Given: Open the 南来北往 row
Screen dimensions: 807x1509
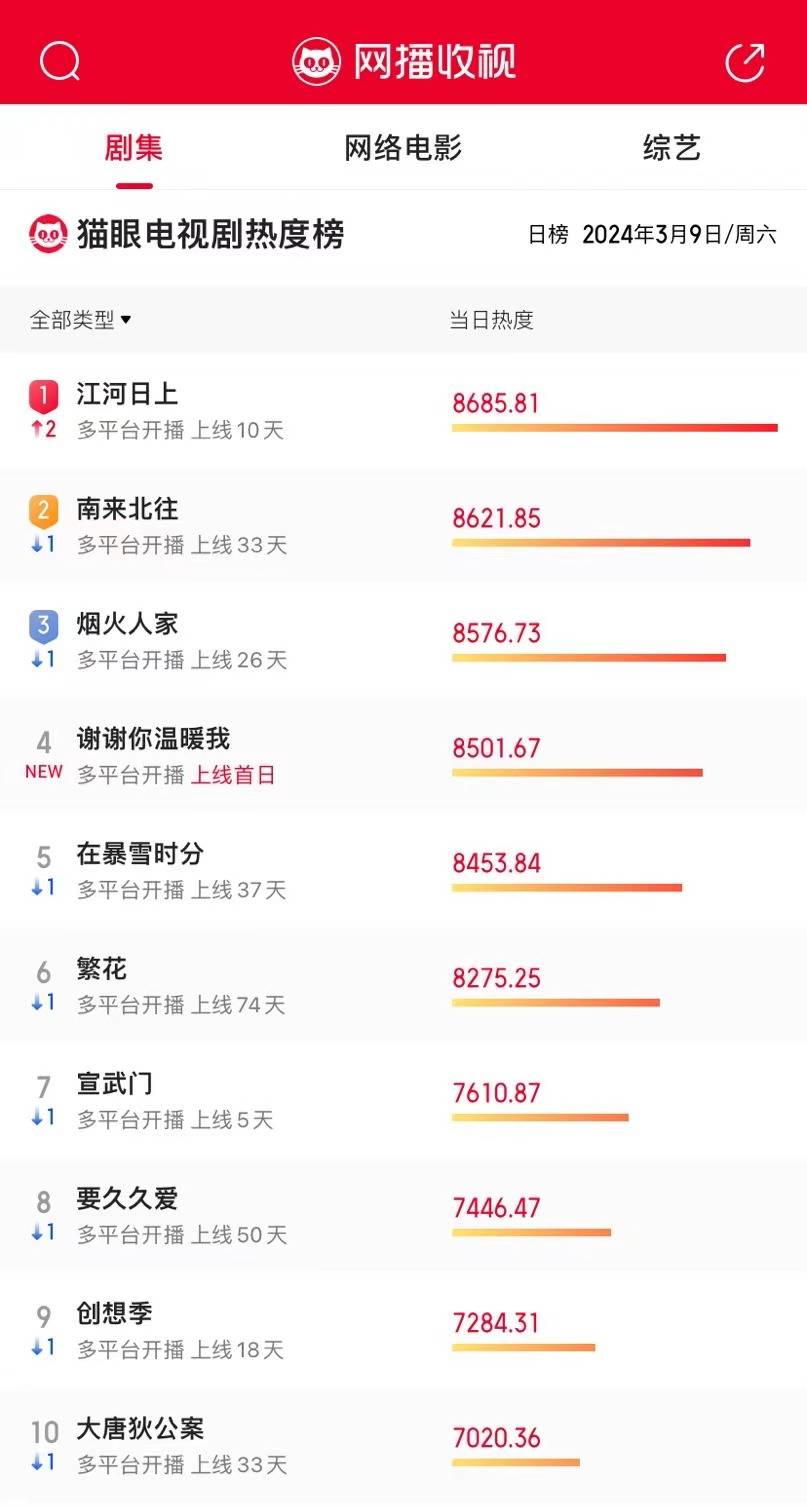Looking at the screenshot, I should 127,510.
